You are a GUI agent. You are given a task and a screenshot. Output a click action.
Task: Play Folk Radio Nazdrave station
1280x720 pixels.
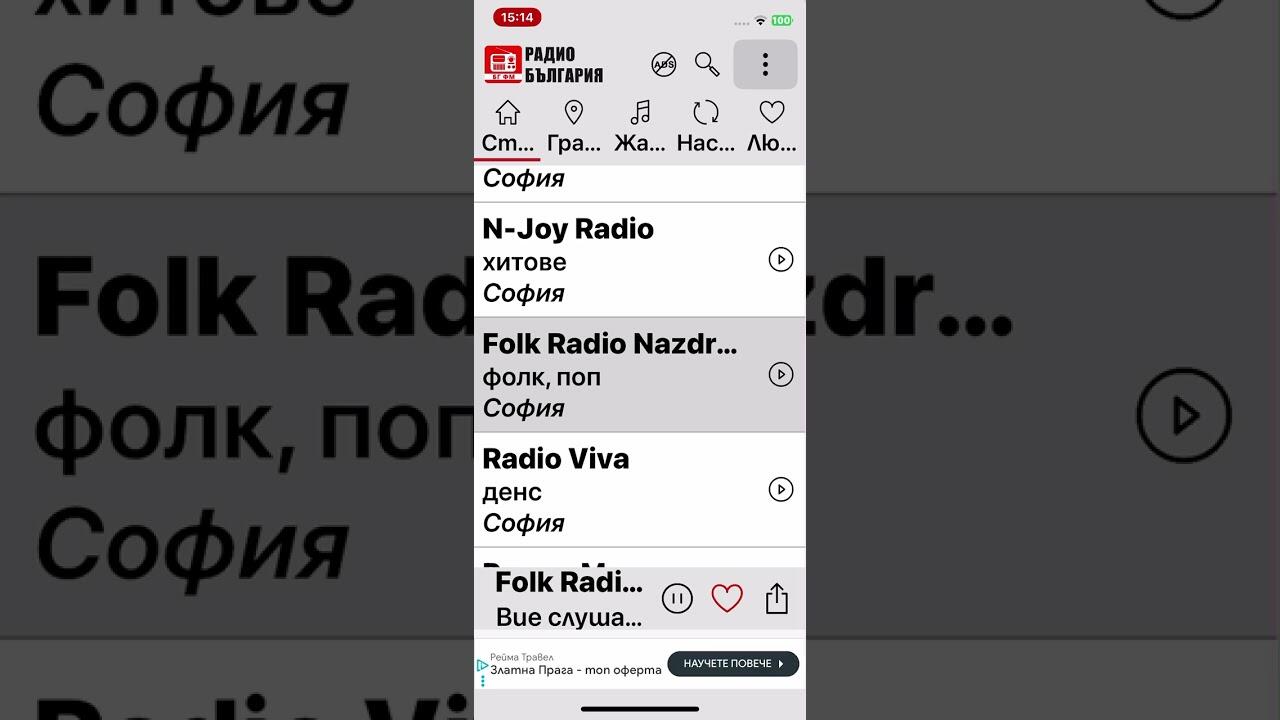point(780,375)
